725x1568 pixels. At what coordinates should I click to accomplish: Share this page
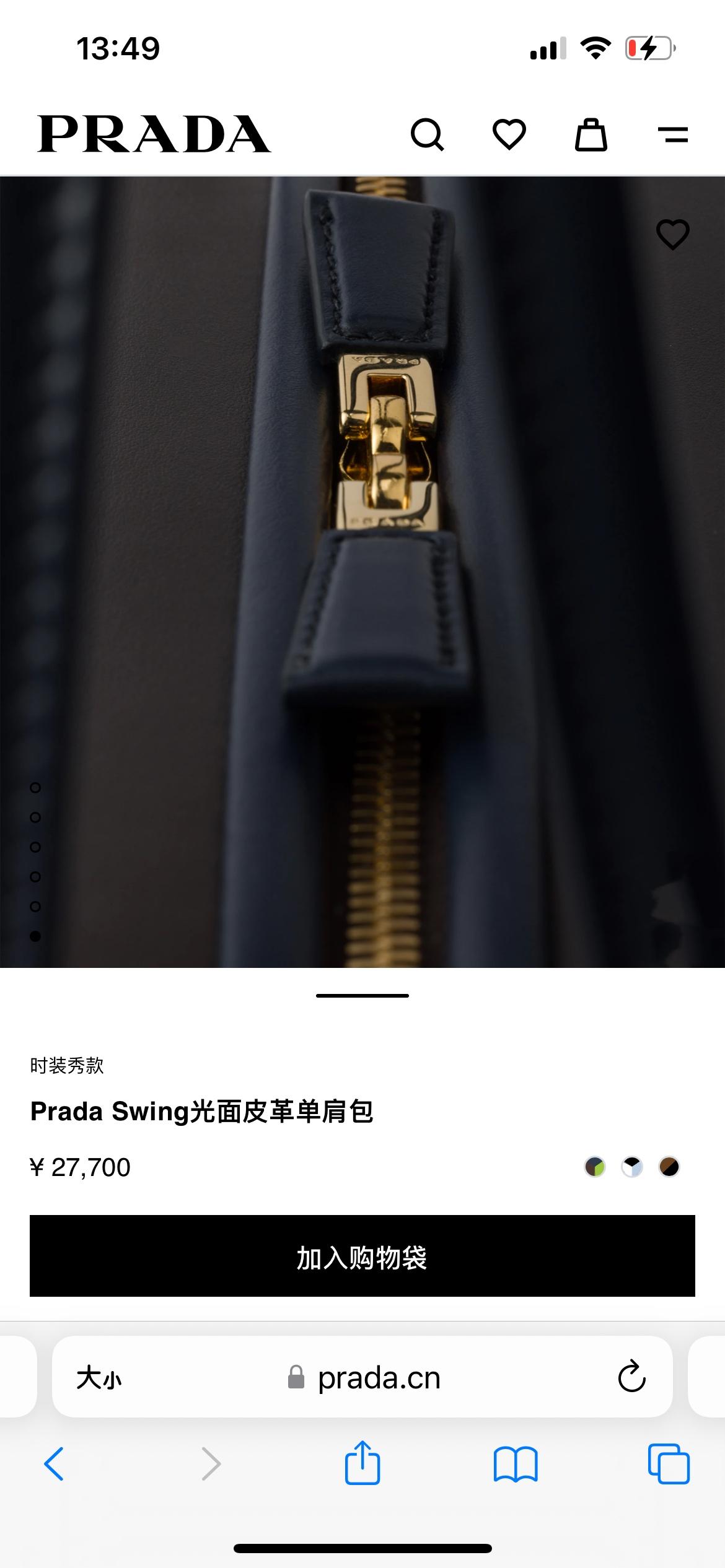[x=362, y=1463]
